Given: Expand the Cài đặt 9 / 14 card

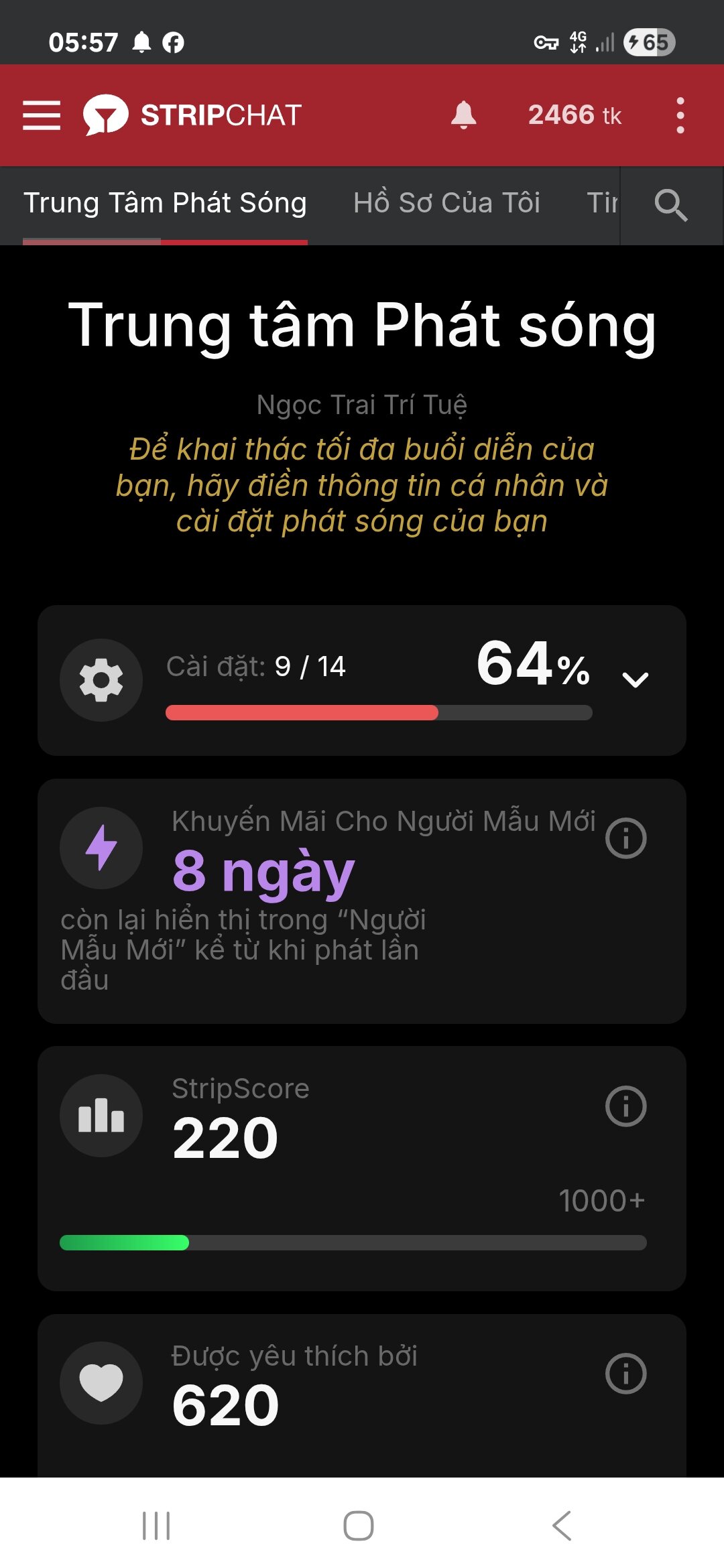Looking at the screenshot, I should (x=635, y=679).
